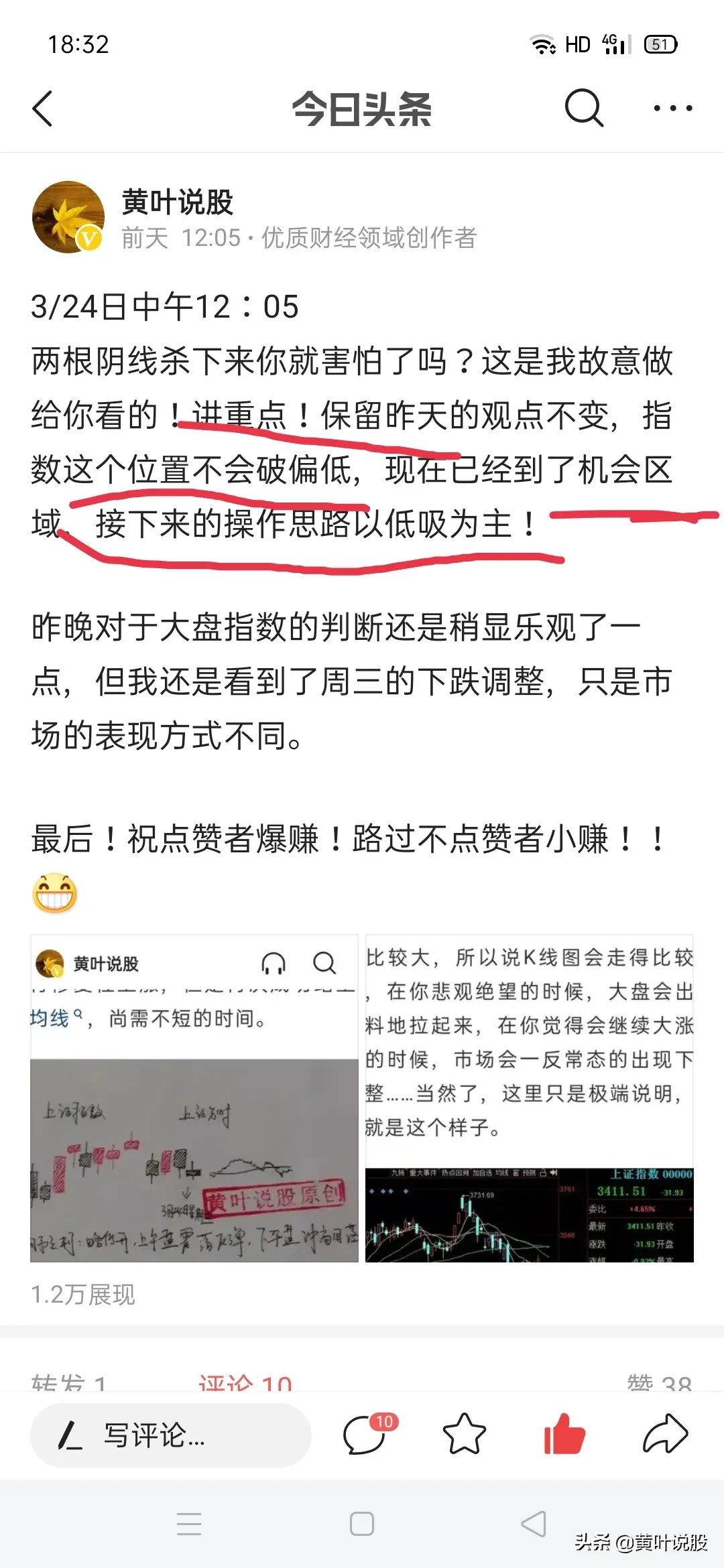Tap the system home button
The image size is (724, 1568).
click(362, 1524)
